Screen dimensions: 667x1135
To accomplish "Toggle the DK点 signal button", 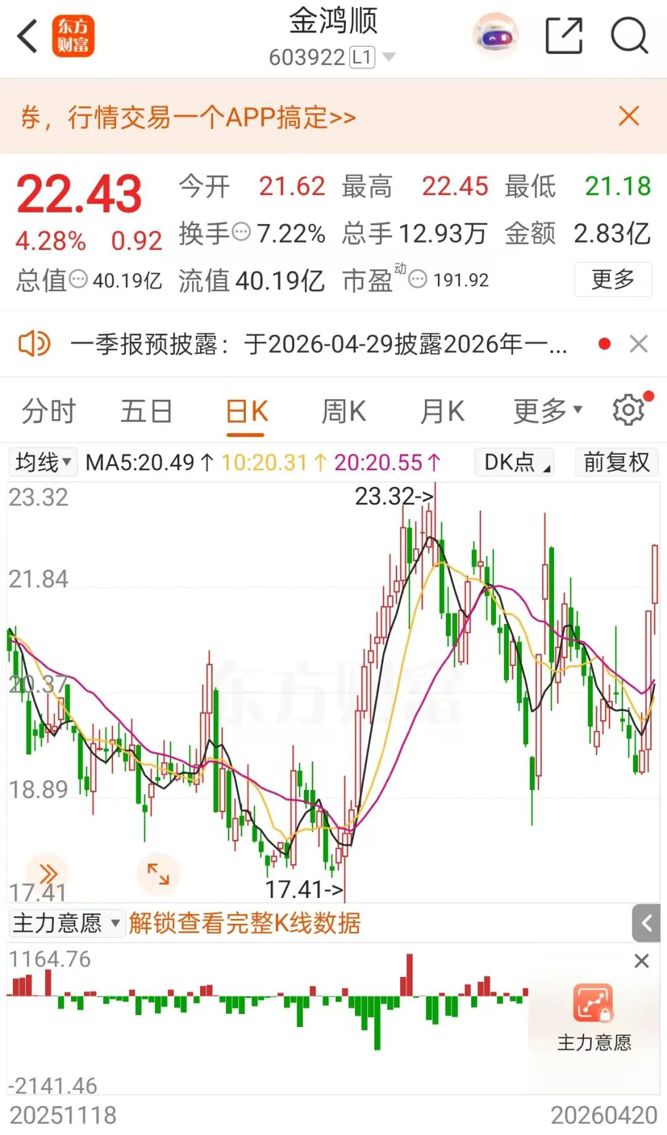I will click(x=517, y=462).
